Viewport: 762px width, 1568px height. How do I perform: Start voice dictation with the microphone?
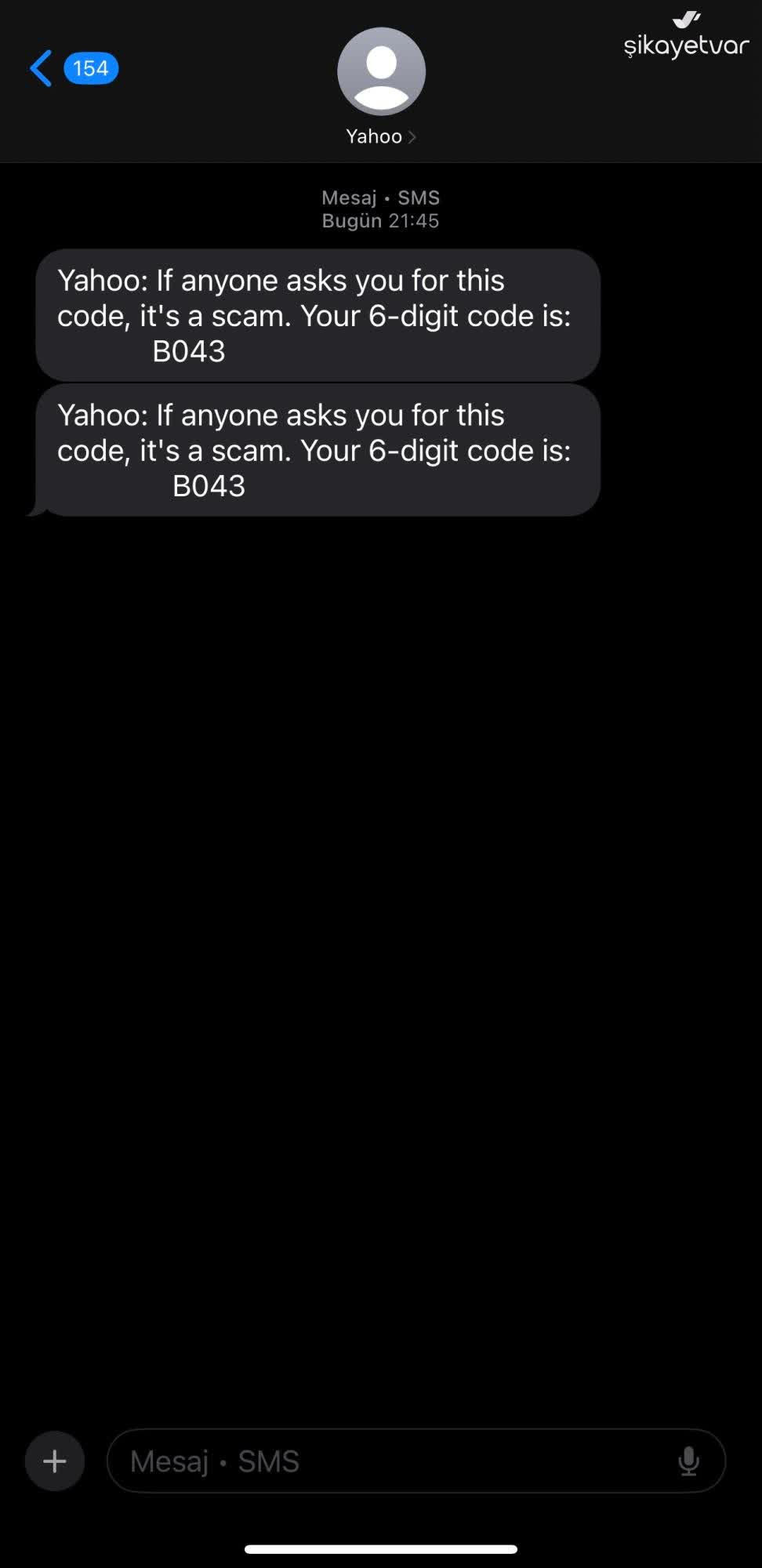pos(688,1461)
